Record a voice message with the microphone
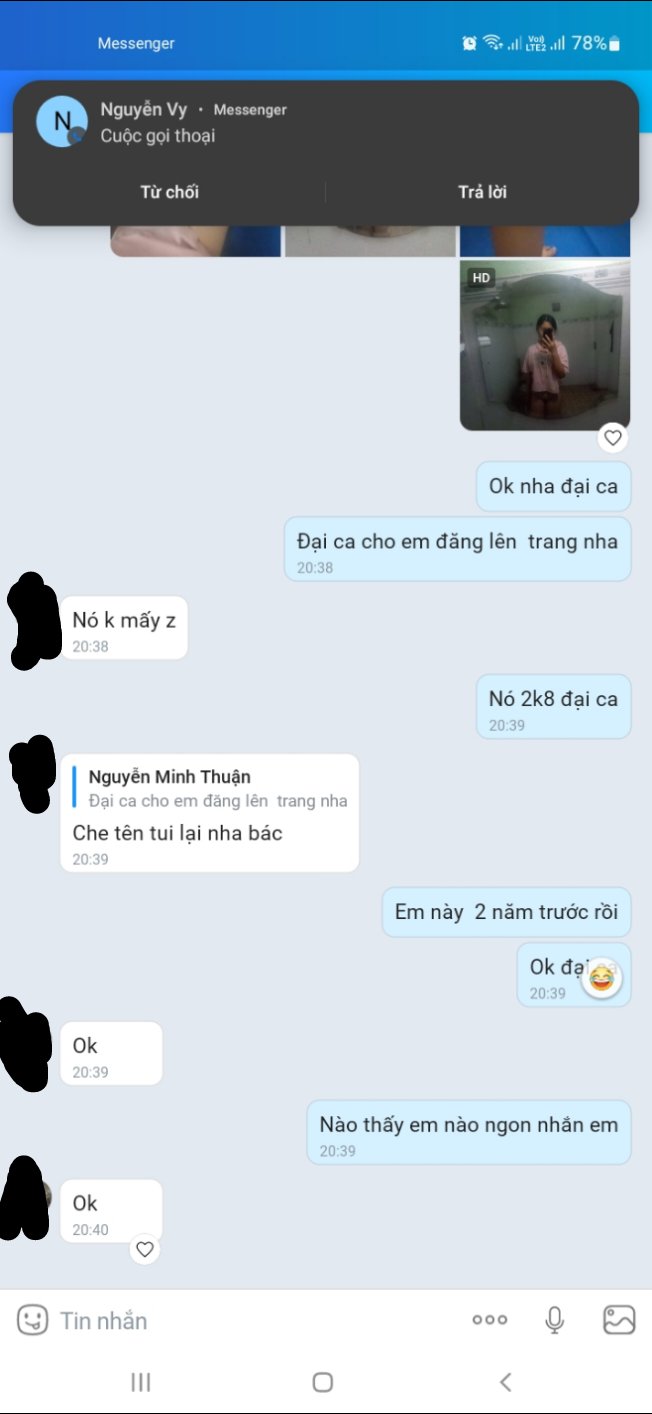Screen dimensions: 652x1414 tap(554, 1320)
